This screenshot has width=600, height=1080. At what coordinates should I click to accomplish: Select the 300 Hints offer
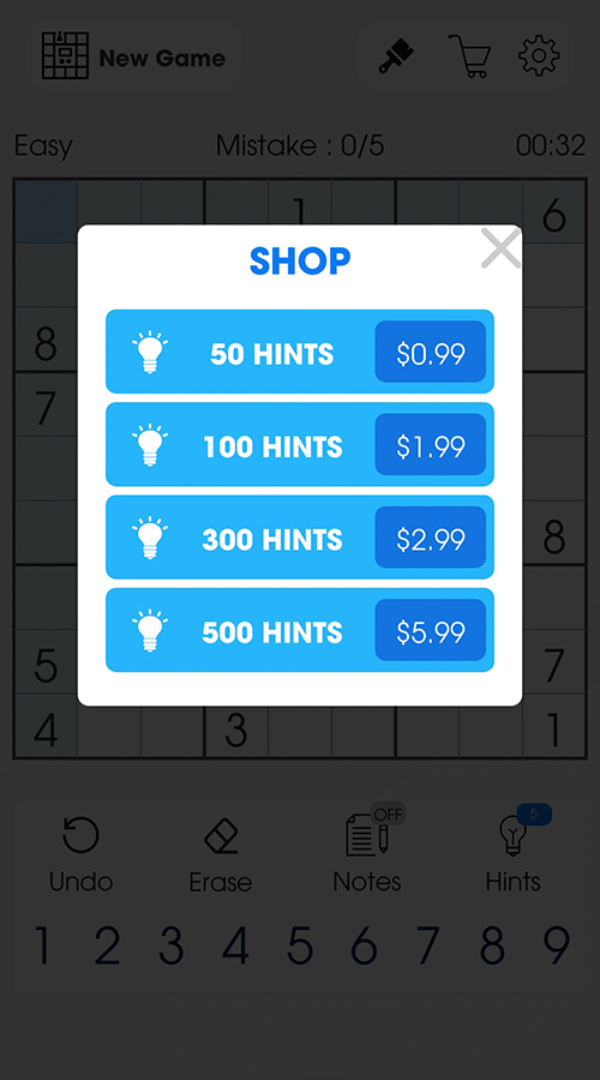430,538
